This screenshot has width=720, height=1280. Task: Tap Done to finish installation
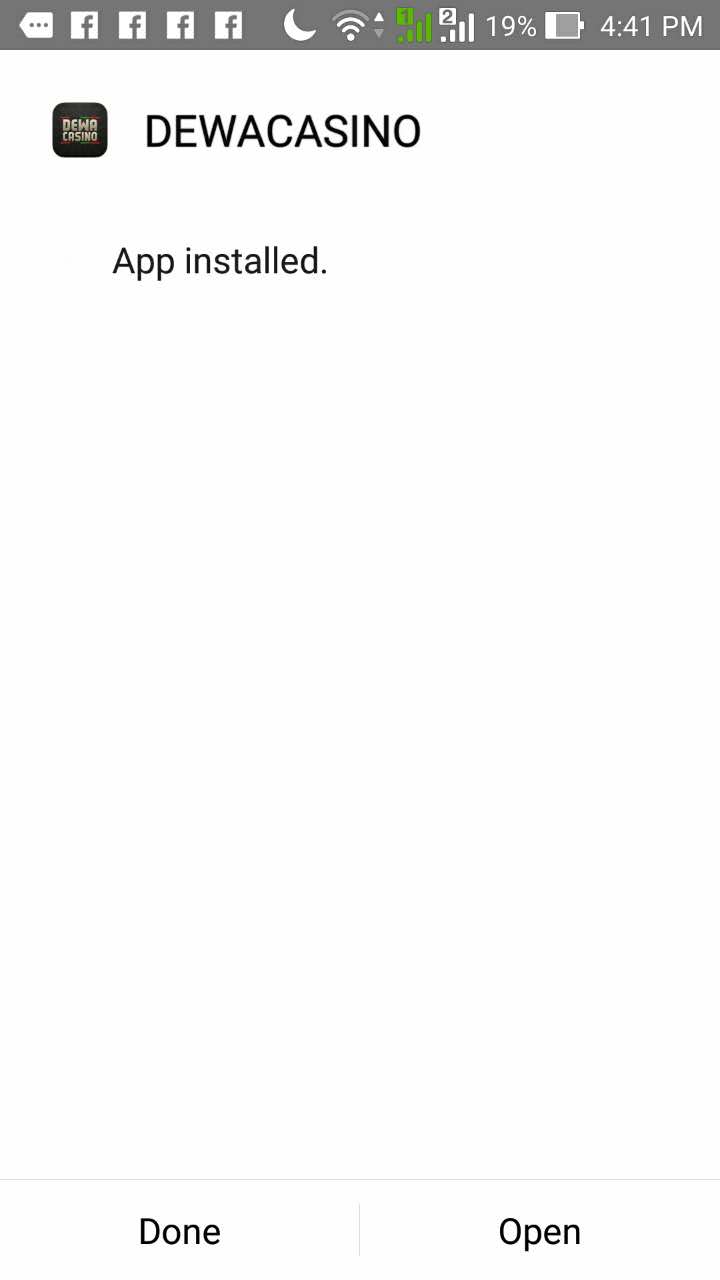(x=180, y=1231)
